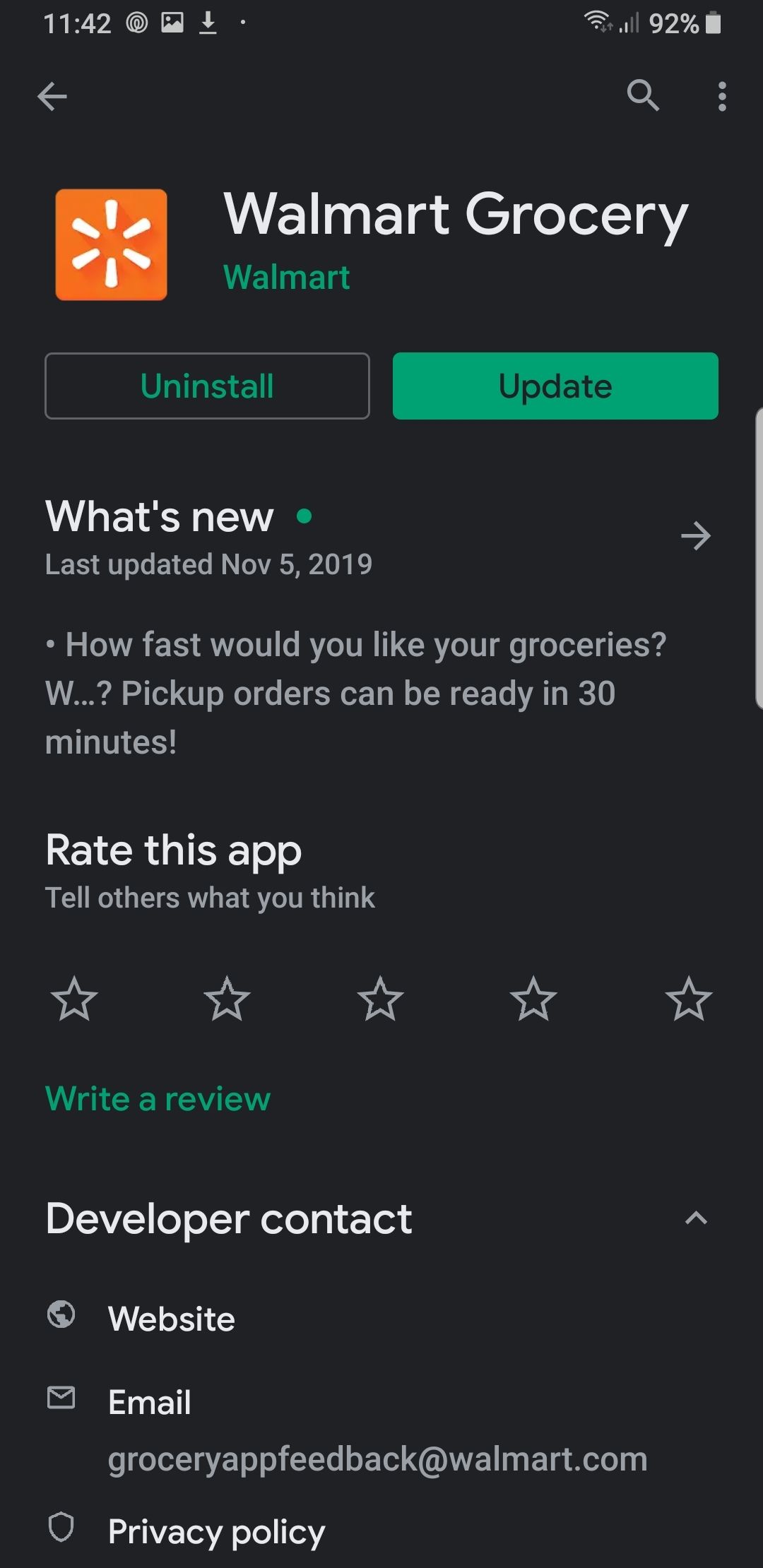Screen dimensions: 763x1568
Task: Open the three-dot overflow menu
Action: [721, 96]
